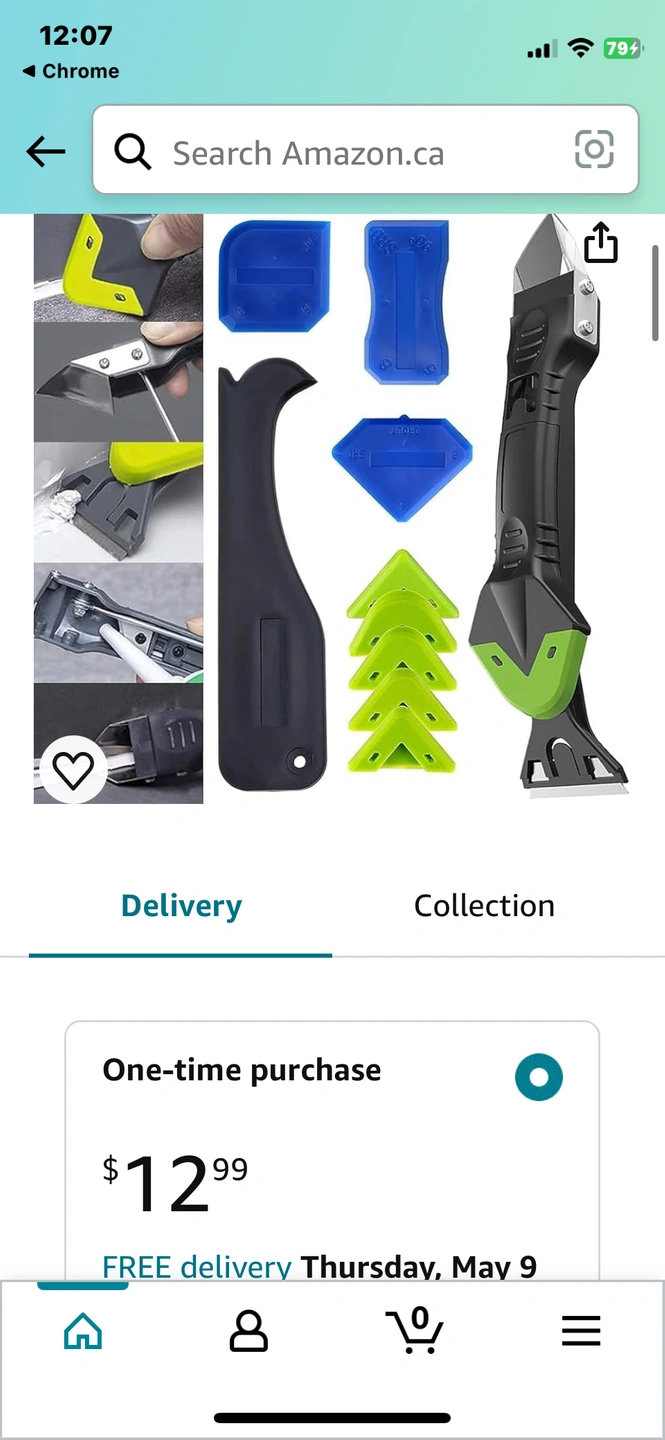The height and width of the screenshot is (1440, 665).
Task: Switch to the Collection tab
Action: pyautogui.click(x=484, y=906)
